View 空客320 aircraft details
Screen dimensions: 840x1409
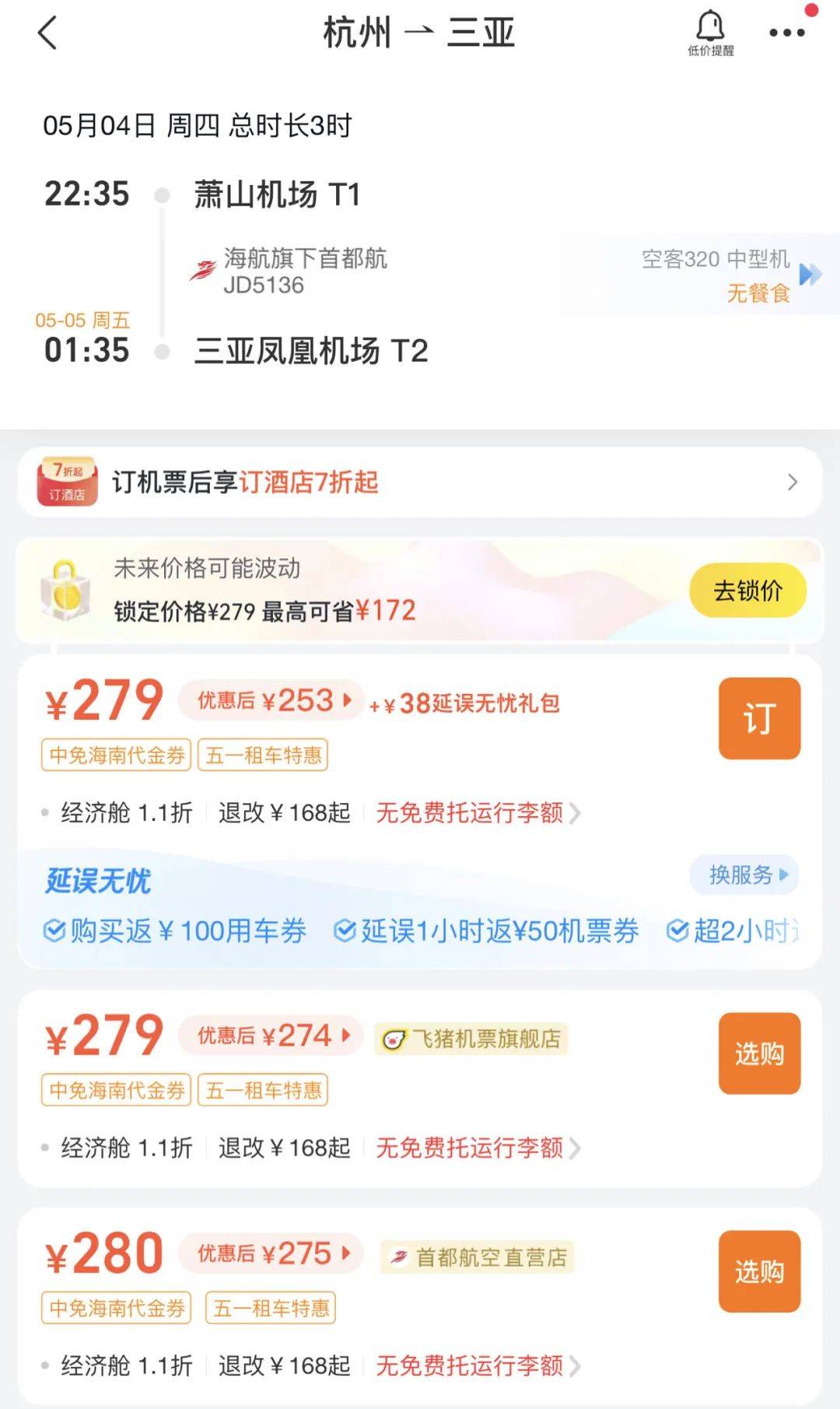[x=809, y=274]
